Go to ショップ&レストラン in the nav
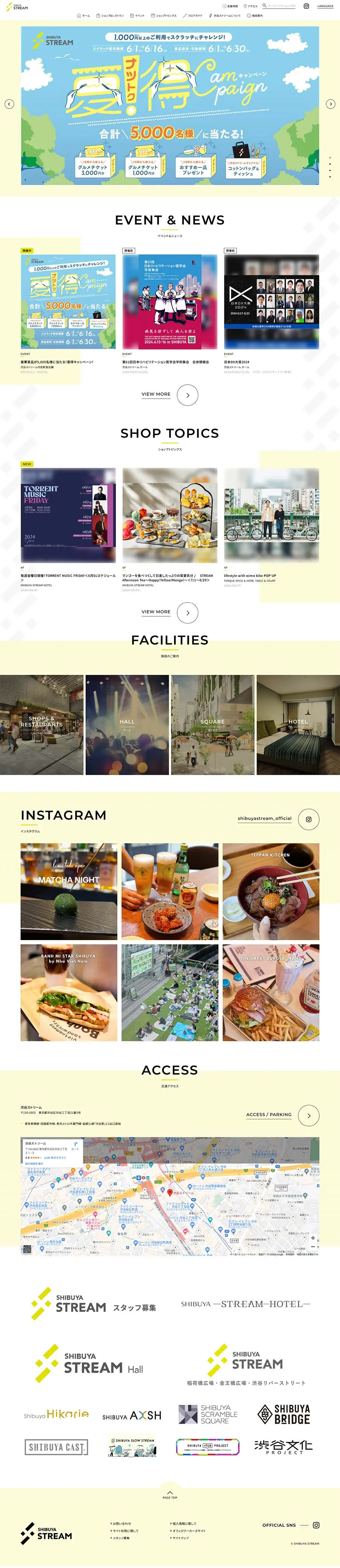Screen dimensions: 340x1568 tap(110, 16)
